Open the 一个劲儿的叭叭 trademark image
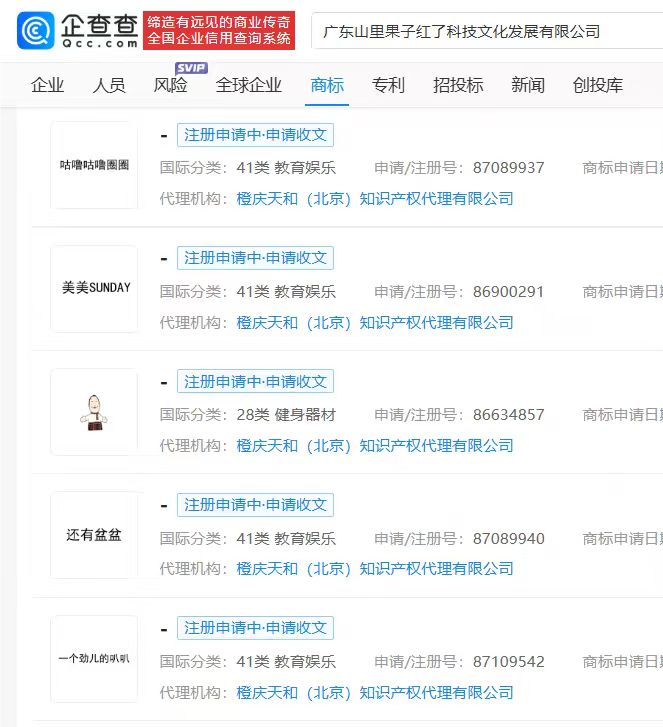 [x=94, y=658]
